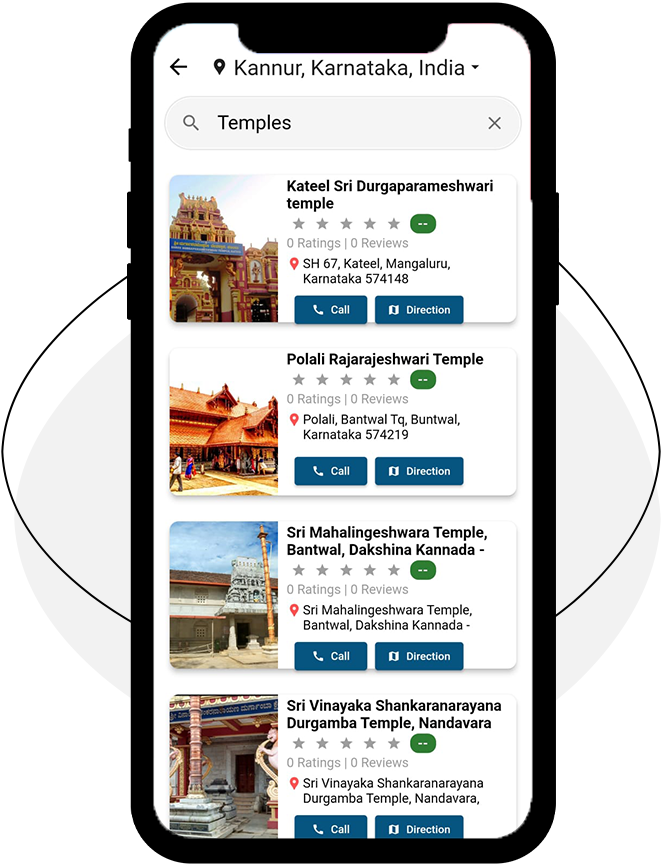The height and width of the screenshot is (866, 662).
Task: Open Sri Vinayaka Shankaranarayana Durgamba Temple card
Action: coord(389,714)
